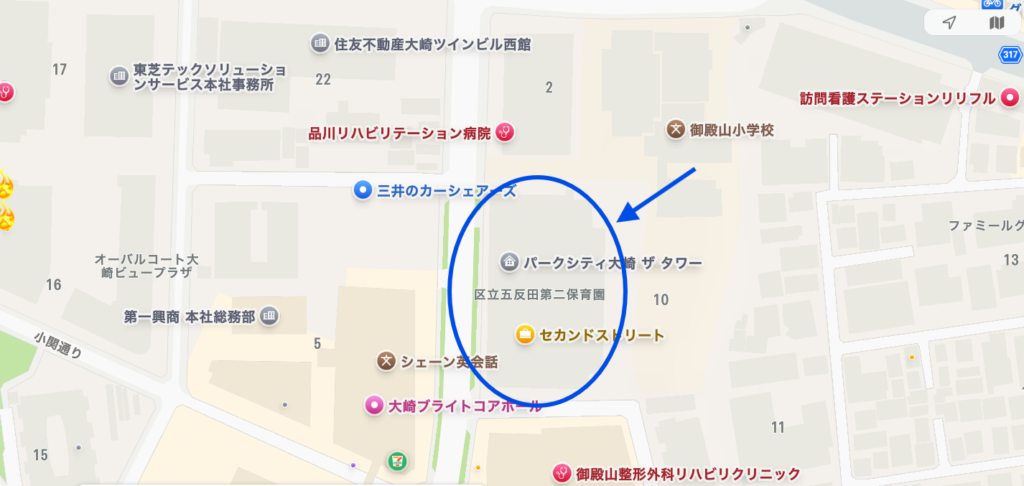Tap 三井のカーシェアーズ marker
The width and height of the screenshot is (1024, 486).
click(364, 190)
